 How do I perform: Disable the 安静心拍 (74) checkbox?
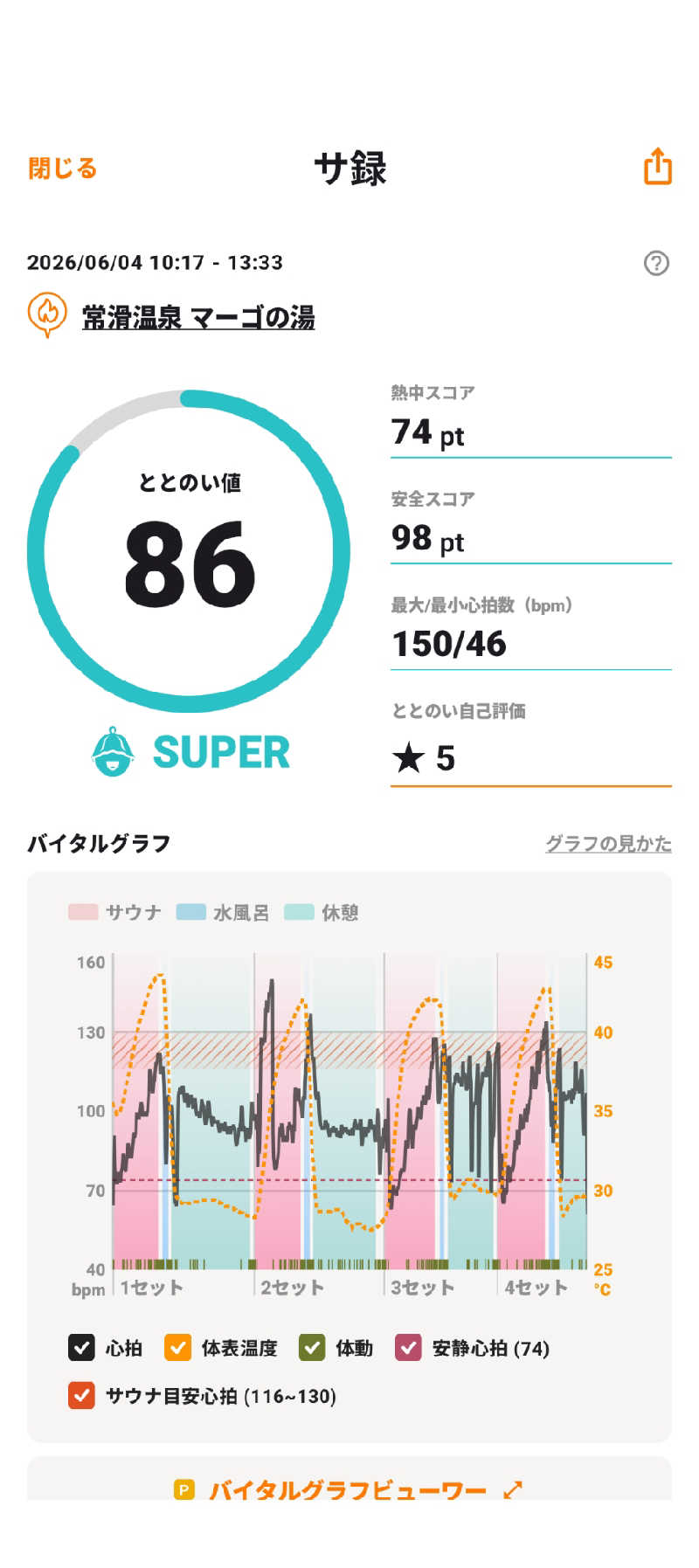408,1348
